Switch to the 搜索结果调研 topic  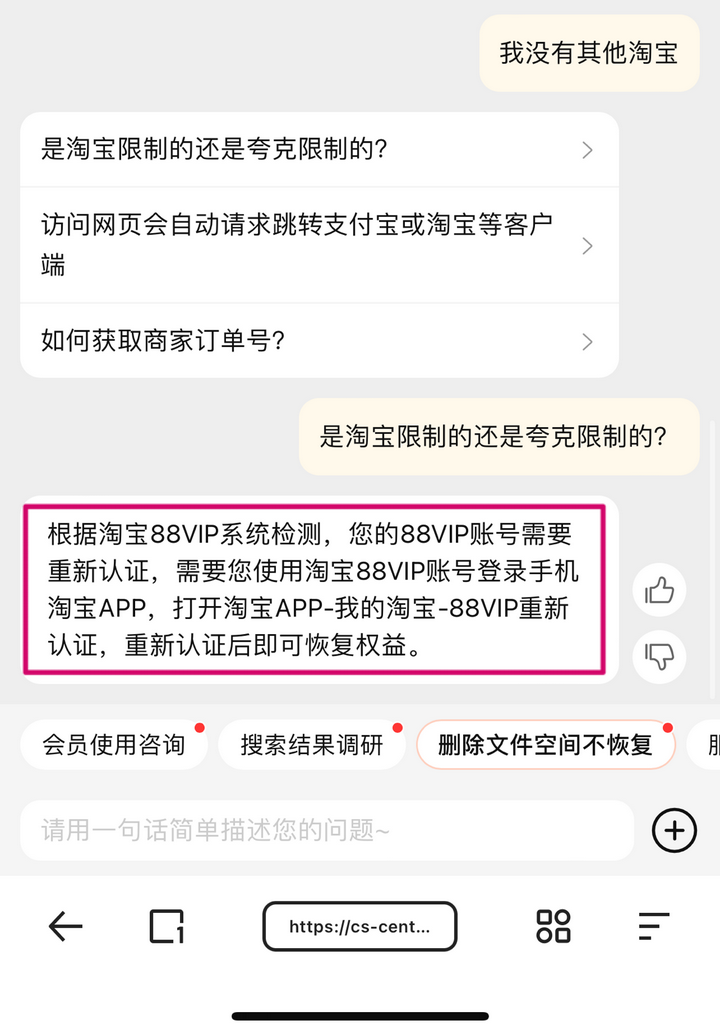(311, 744)
